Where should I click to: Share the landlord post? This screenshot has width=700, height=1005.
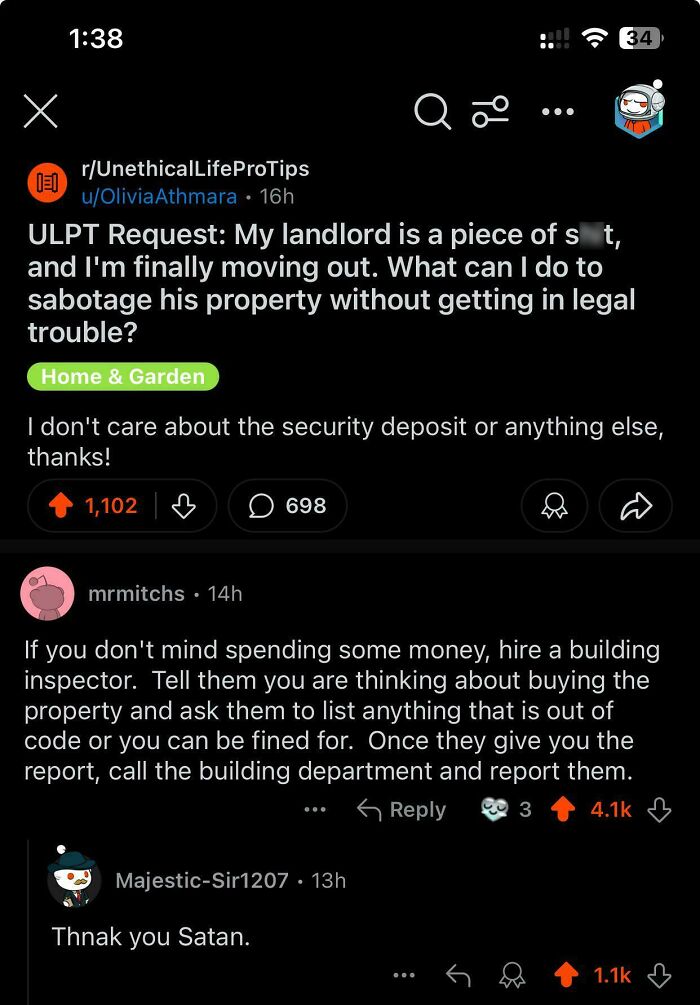(x=636, y=507)
